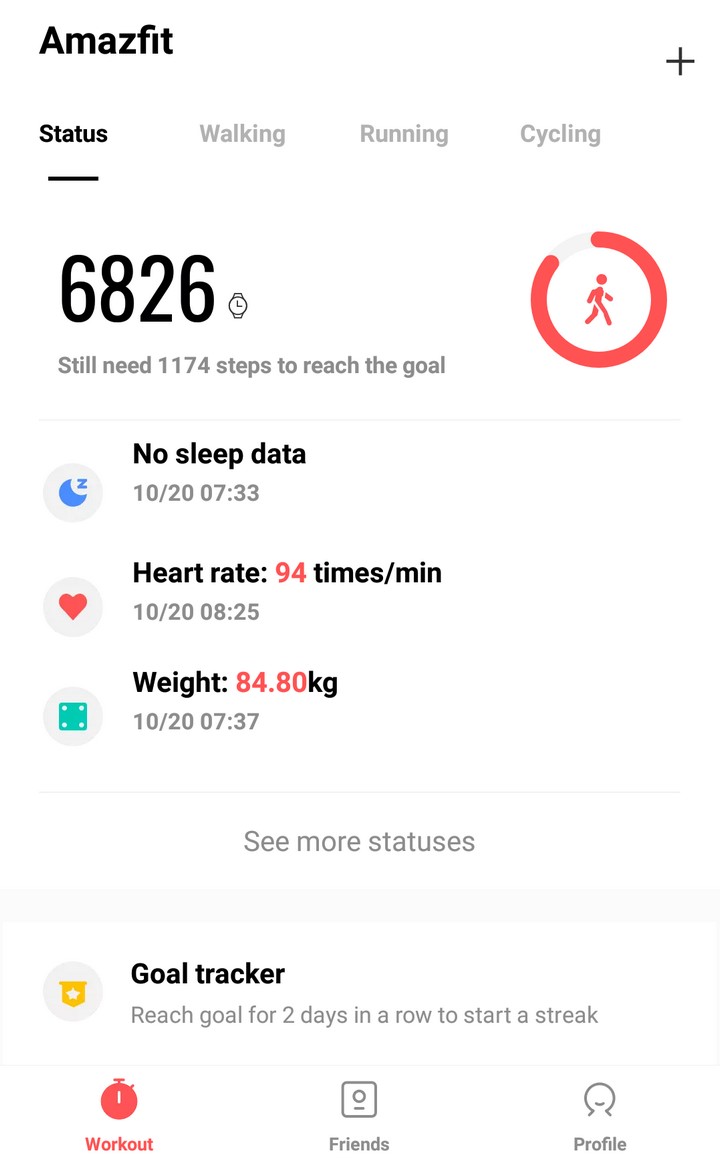Open the Goal tracker card

(359, 993)
